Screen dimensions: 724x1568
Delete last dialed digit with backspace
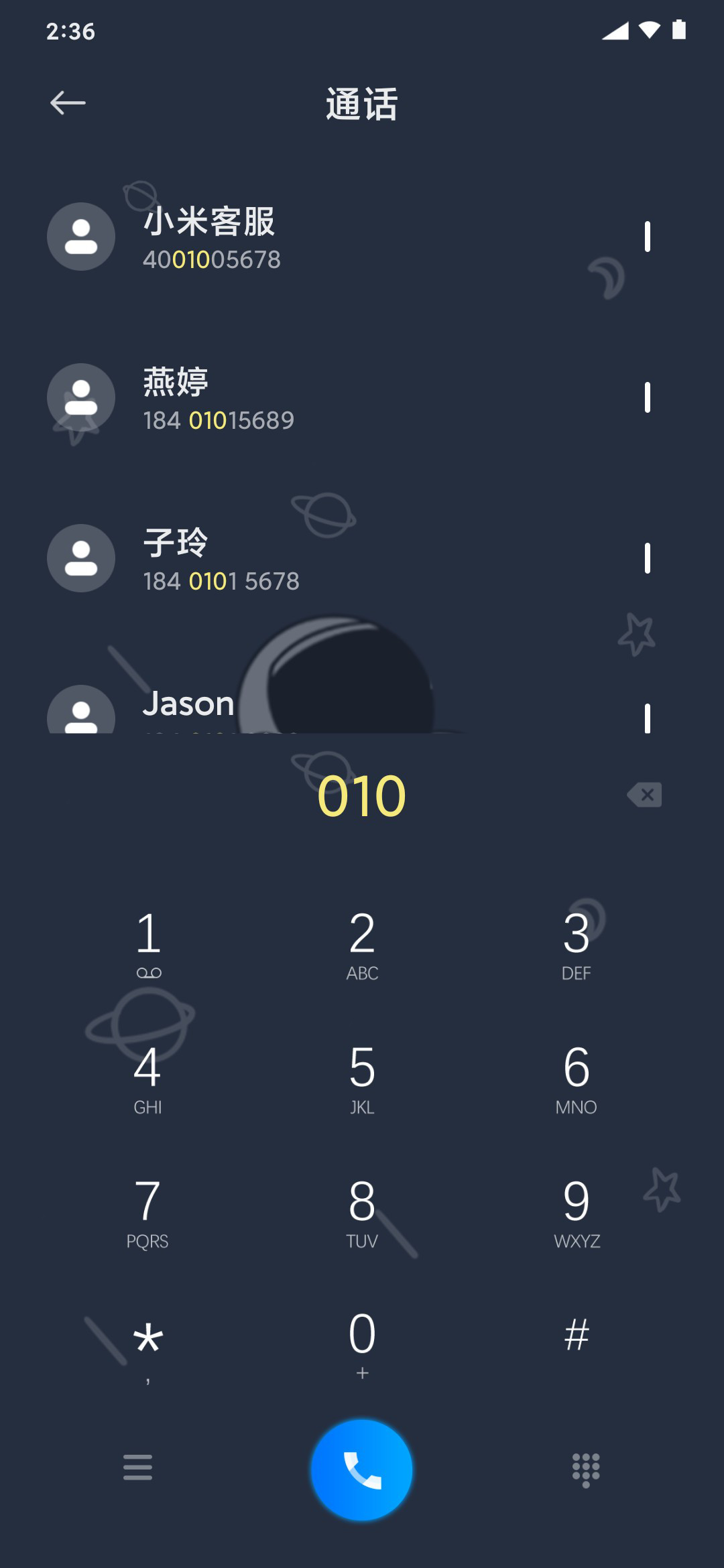tap(645, 795)
